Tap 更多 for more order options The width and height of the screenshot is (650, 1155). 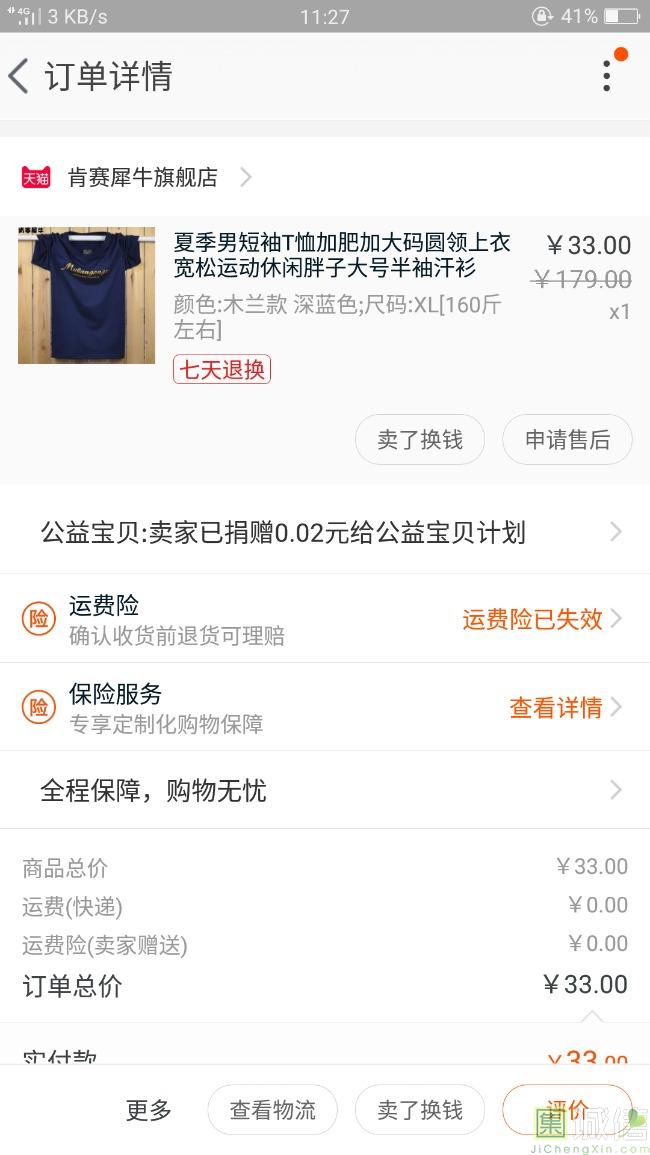tap(149, 1110)
